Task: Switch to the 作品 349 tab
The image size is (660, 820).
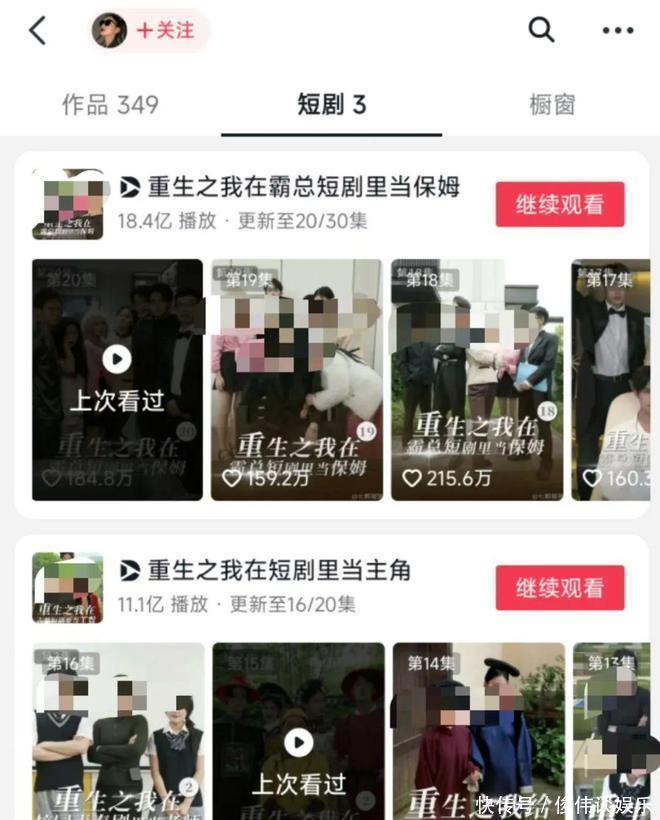Action: click(x=110, y=105)
